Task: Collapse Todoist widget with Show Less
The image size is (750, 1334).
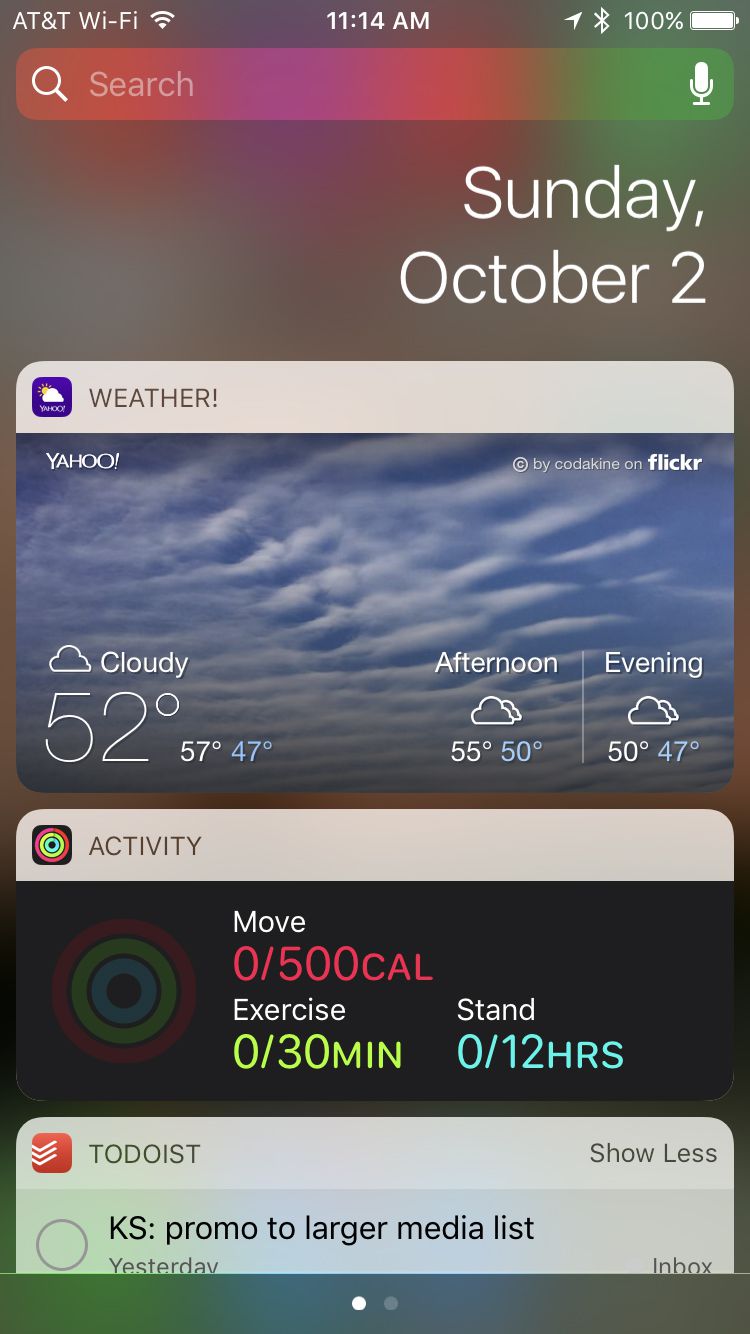Action: point(653,1153)
